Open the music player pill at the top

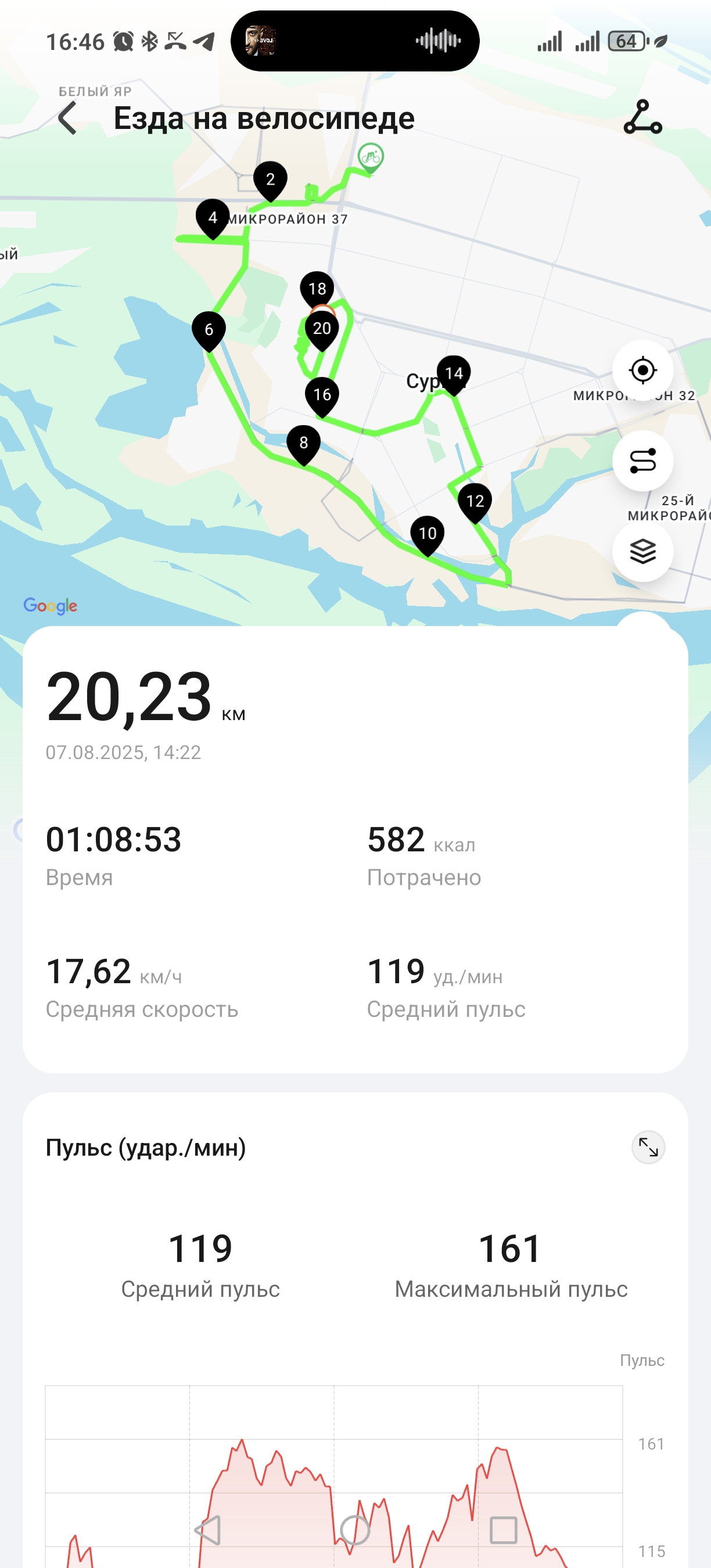[x=355, y=41]
